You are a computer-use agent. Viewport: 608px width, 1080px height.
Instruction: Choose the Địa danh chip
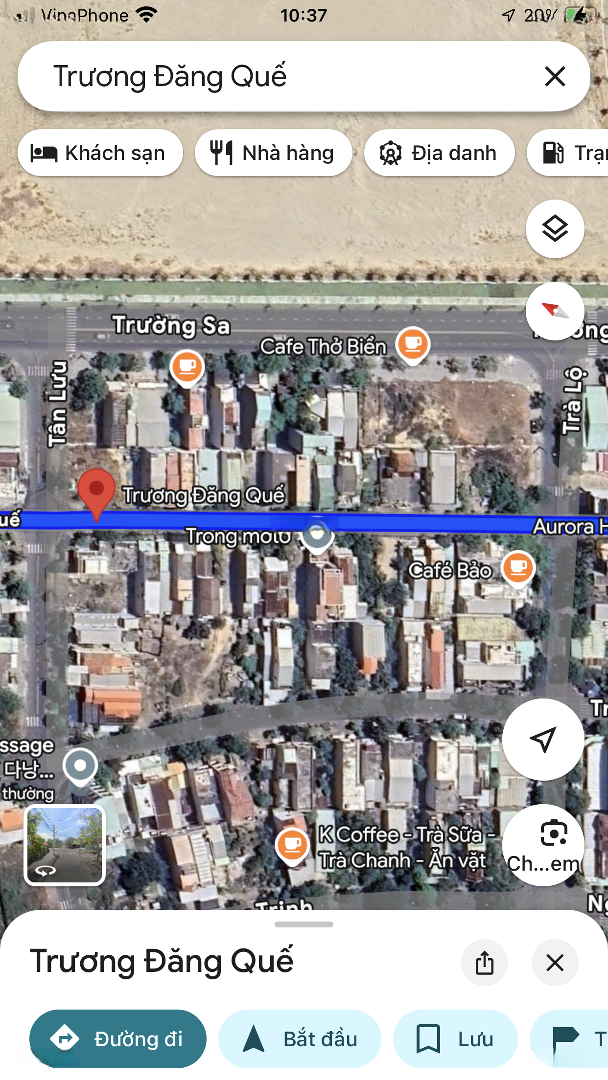click(x=438, y=153)
